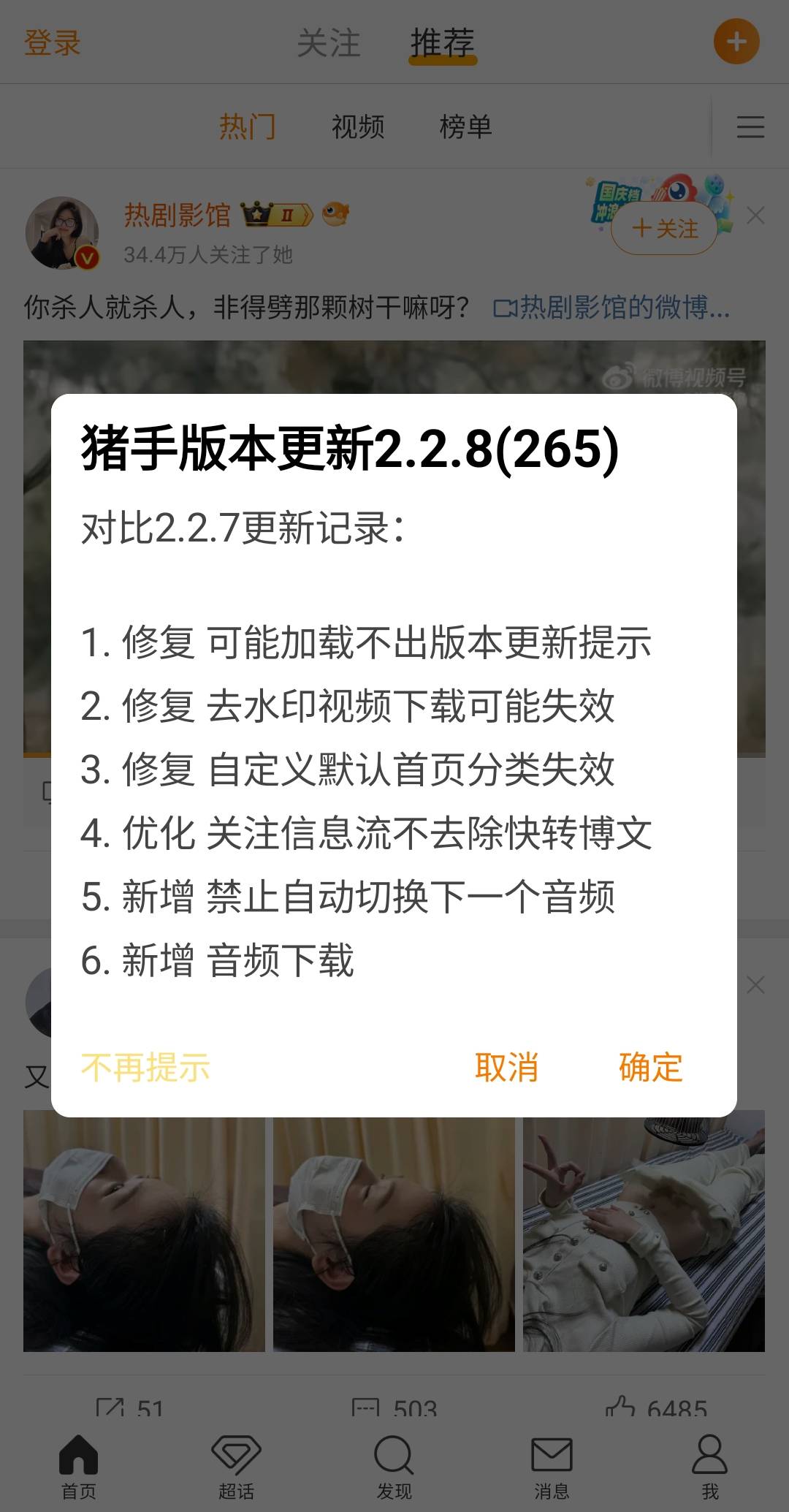The height and width of the screenshot is (1512, 789).
Task: Toggle 不再提示 in the update dialog
Action: coord(145,1068)
